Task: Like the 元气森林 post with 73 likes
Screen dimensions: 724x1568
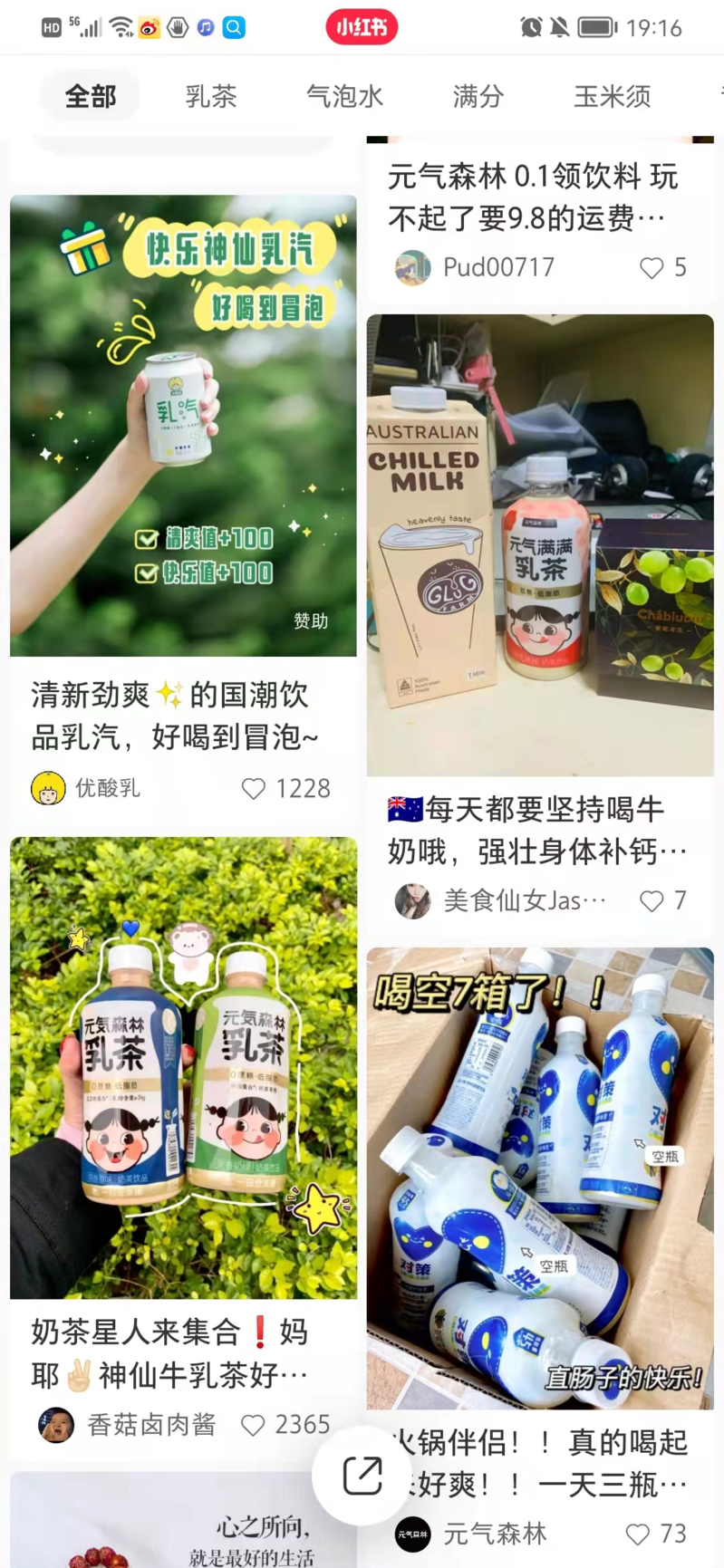Action: [638, 1534]
